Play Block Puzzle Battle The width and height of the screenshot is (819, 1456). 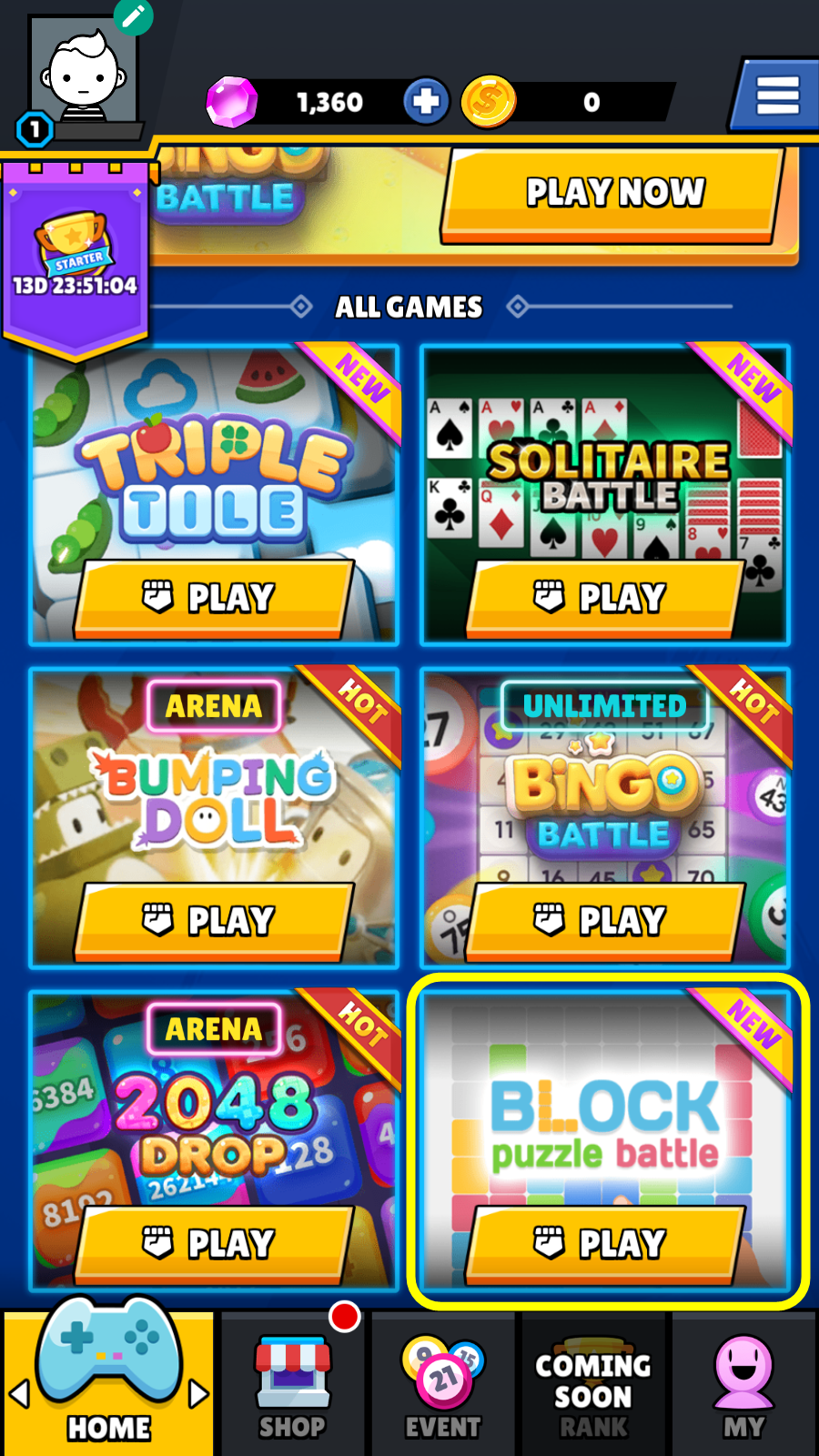[x=603, y=1244]
